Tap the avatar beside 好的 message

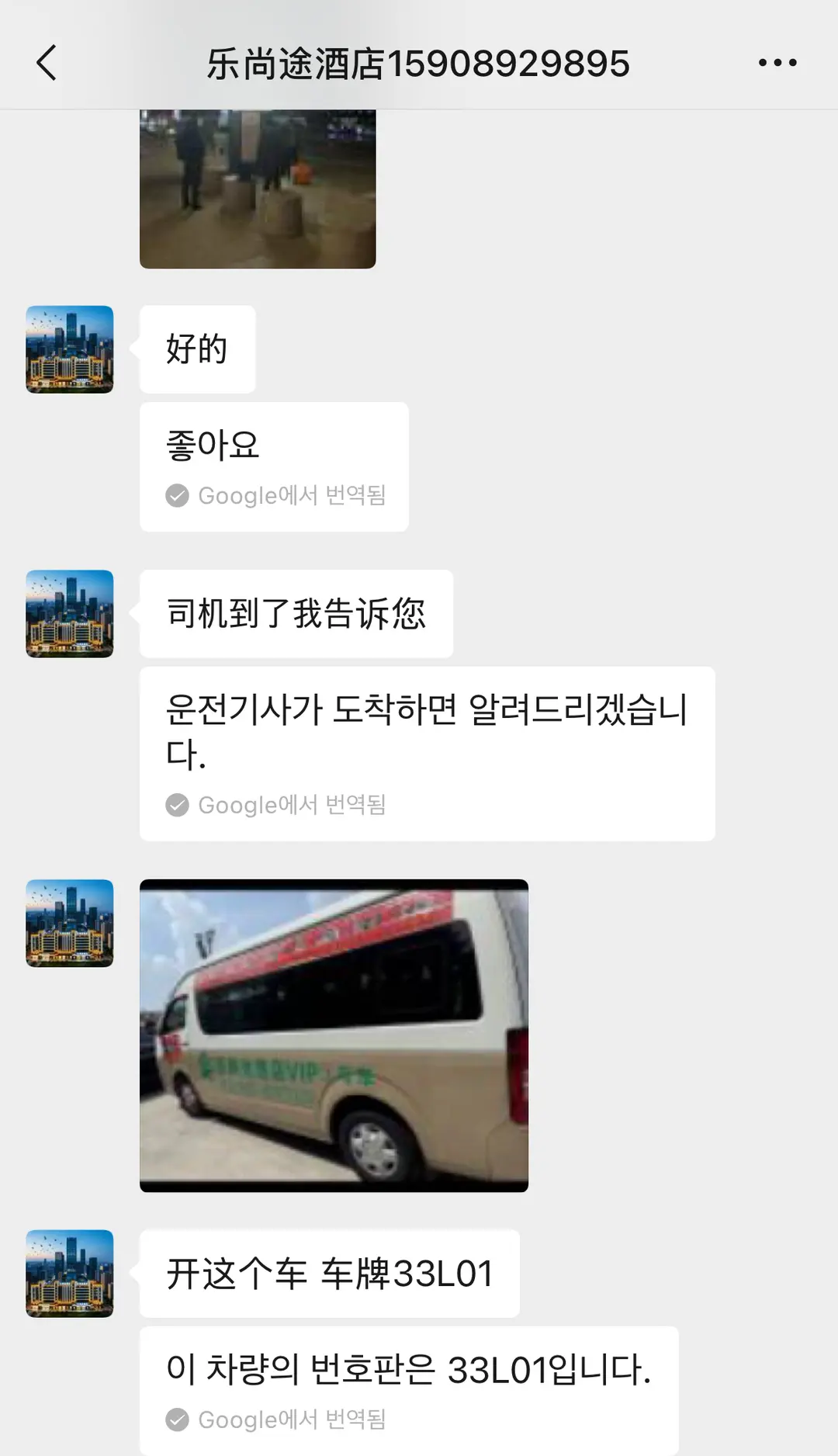[x=70, y=349]
